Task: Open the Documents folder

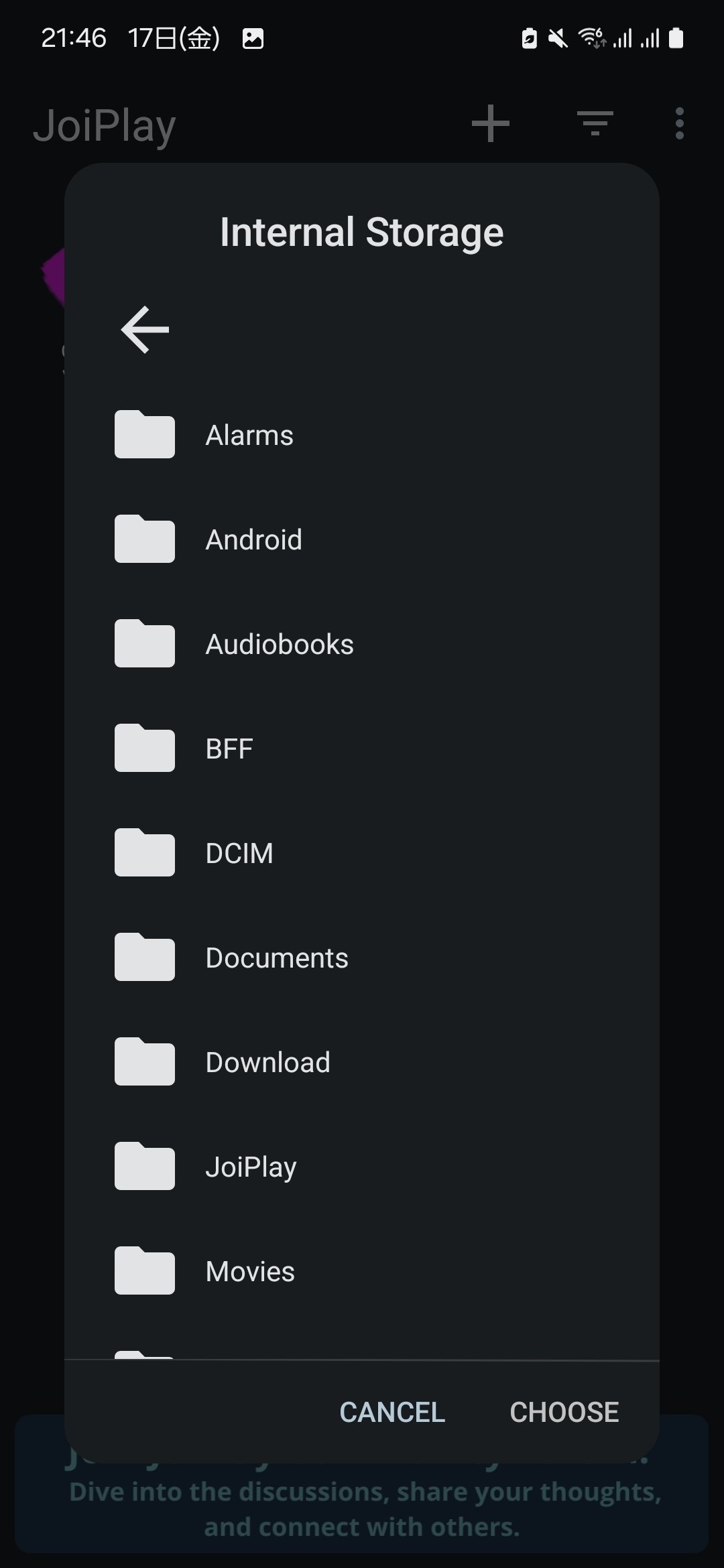Action: pos(276,958)
